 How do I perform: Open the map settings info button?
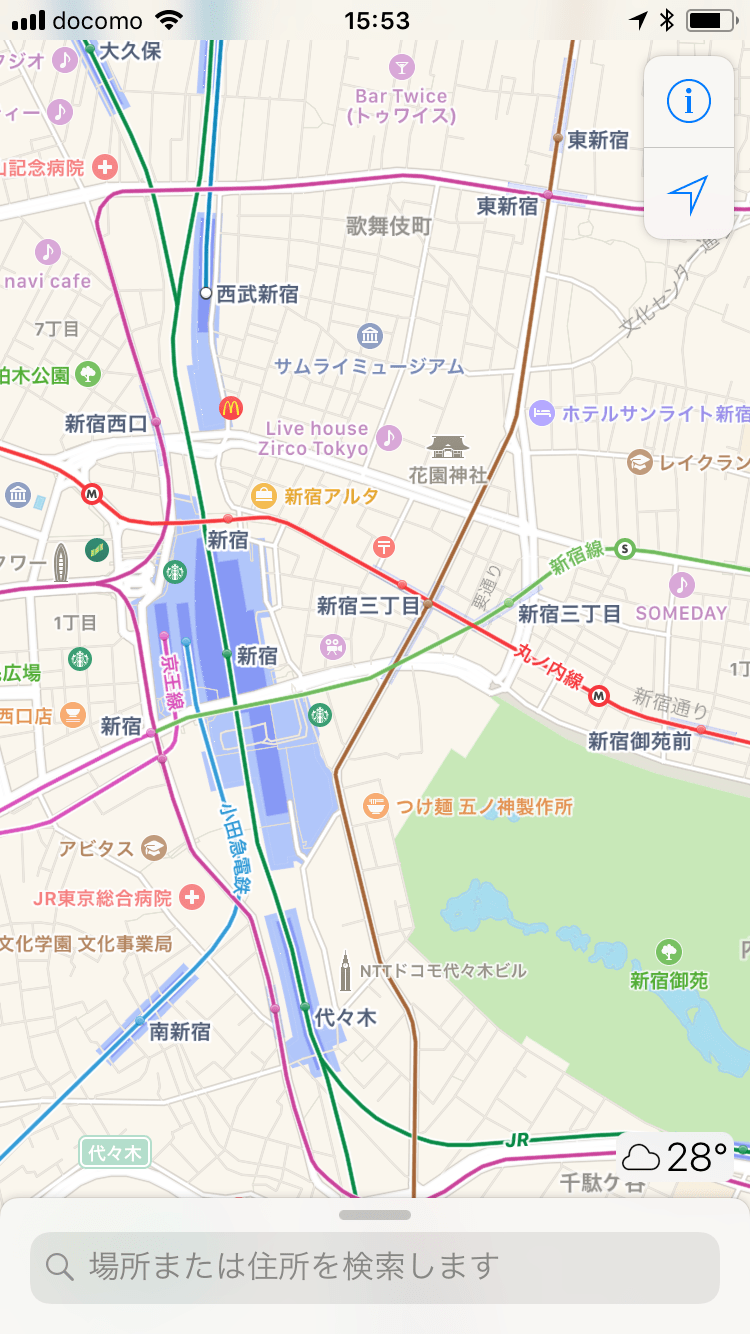coord(689,101)
